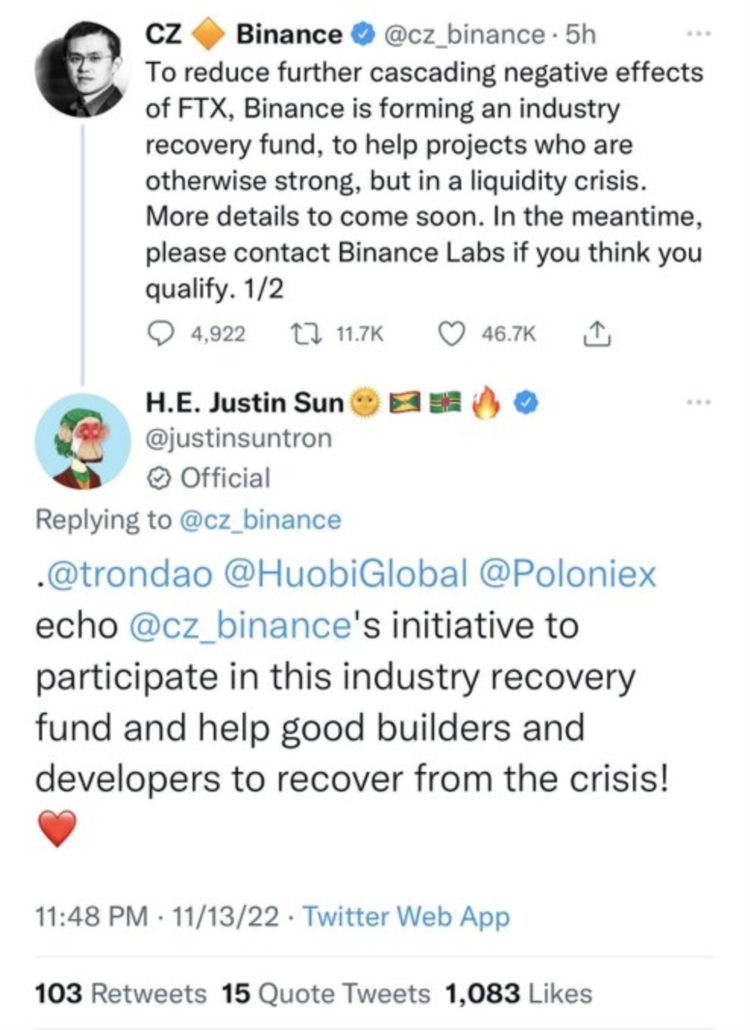Open Twitter Web App source link
Image resolution: width=750 pixels, height=1030 pixels.
[x=406, y=915]
